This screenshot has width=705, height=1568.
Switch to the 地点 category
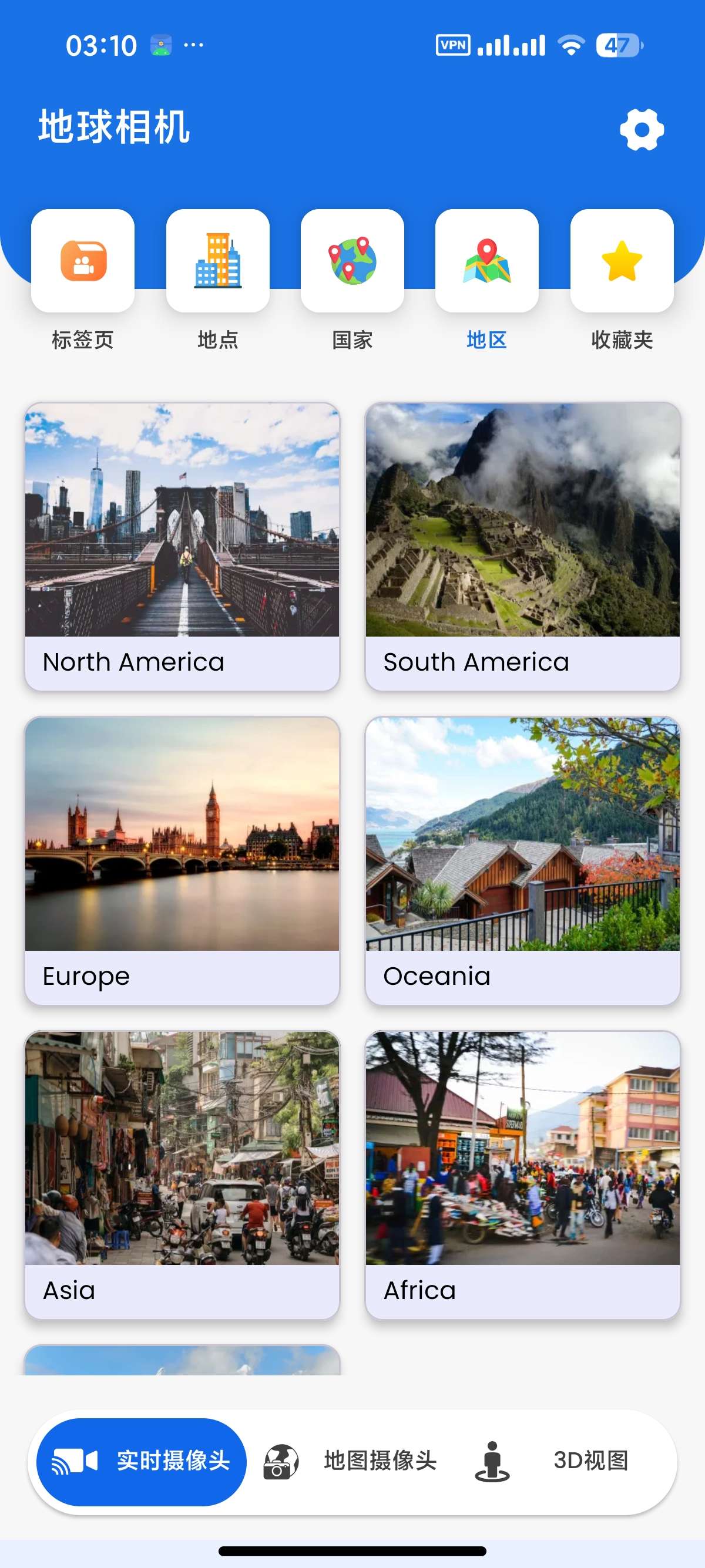tap(217, 281)
